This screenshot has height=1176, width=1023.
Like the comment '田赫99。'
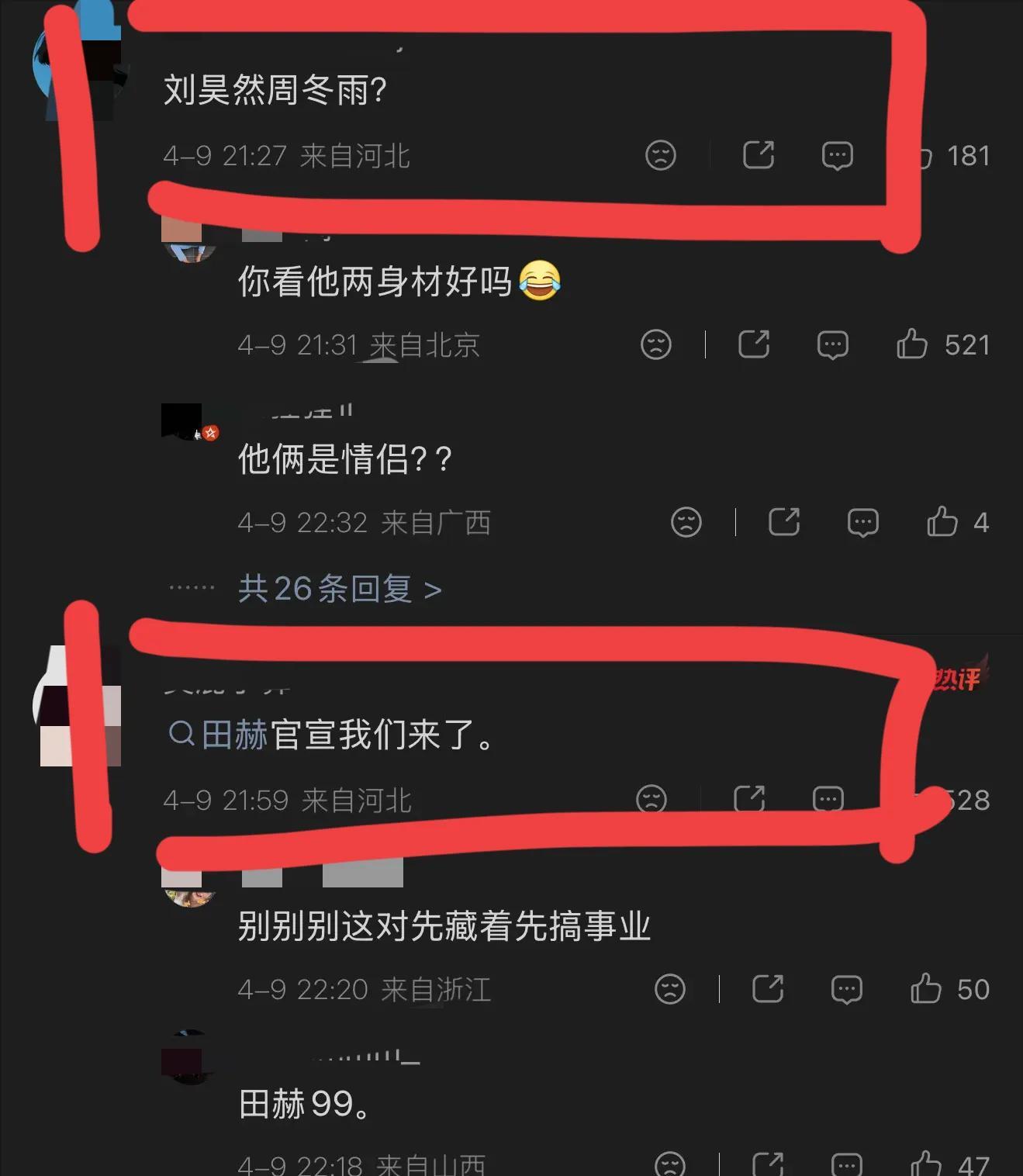pos(926,1164)
